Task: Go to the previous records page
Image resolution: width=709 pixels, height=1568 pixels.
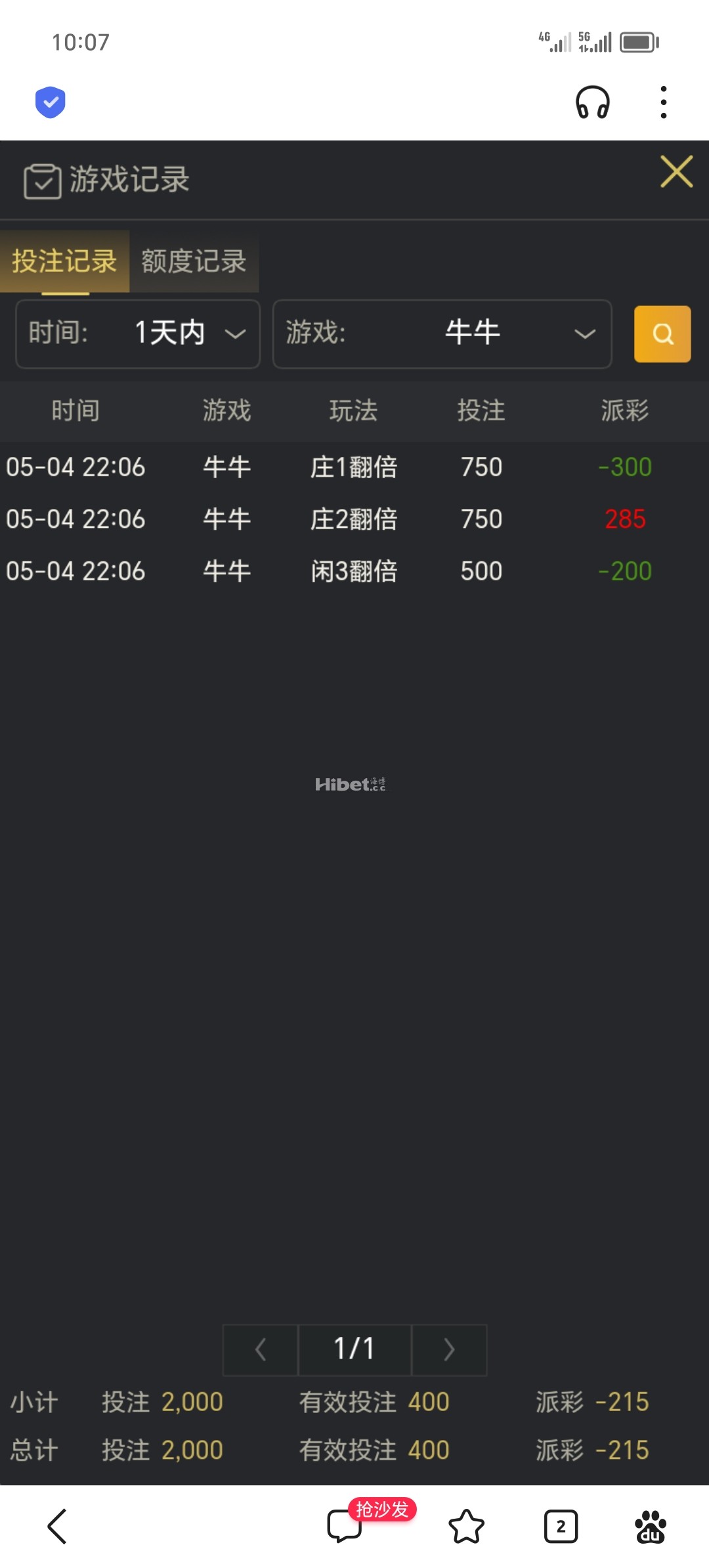Action: (261, 1349)
